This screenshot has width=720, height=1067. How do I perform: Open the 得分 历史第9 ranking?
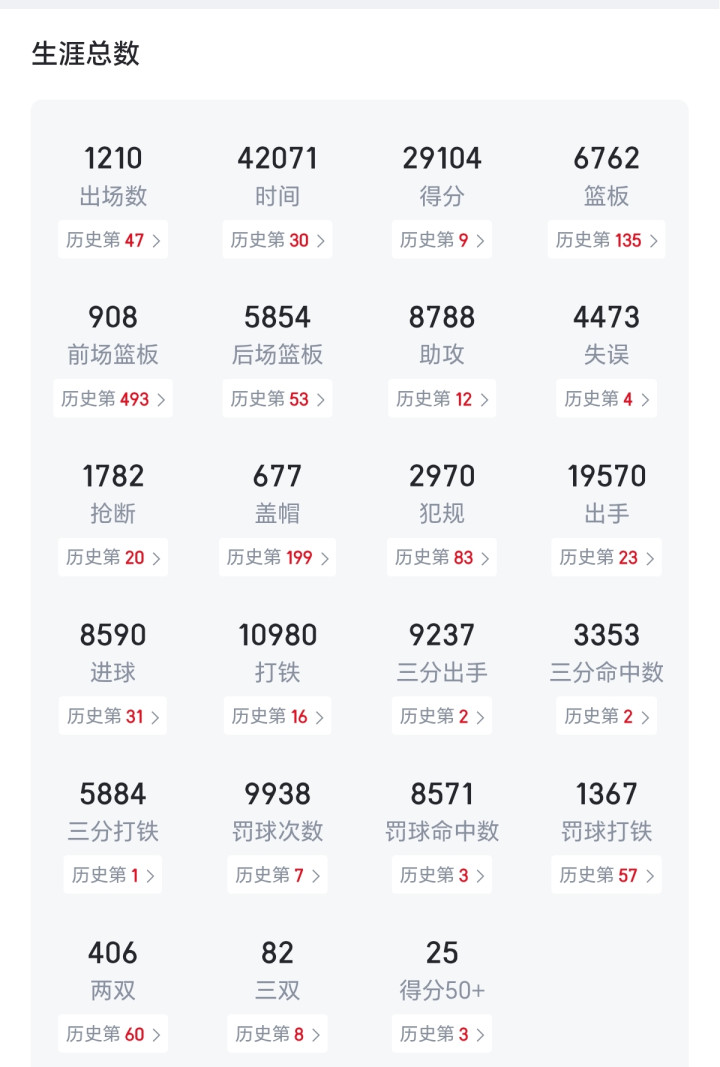(x=442, y=240)
